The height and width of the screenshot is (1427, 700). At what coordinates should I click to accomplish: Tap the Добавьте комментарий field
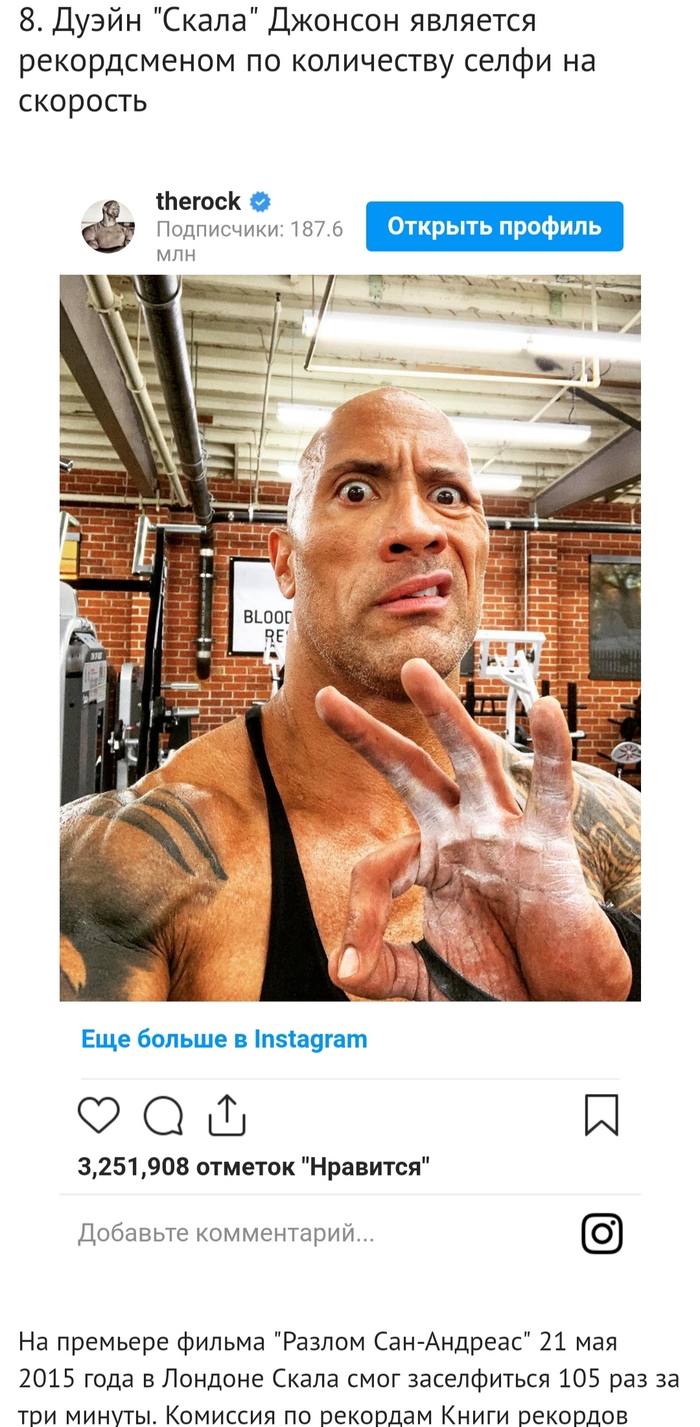(x=226, y=1233)
